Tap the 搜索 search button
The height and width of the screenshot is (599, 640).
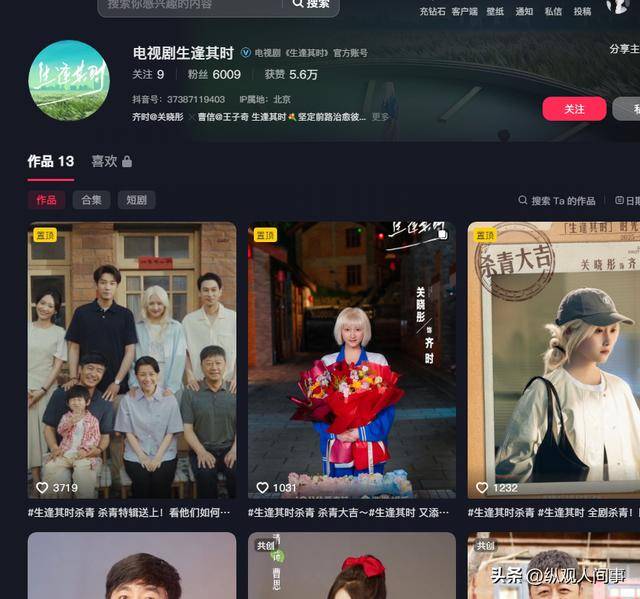pyautogui.click(x=311, y=5)
